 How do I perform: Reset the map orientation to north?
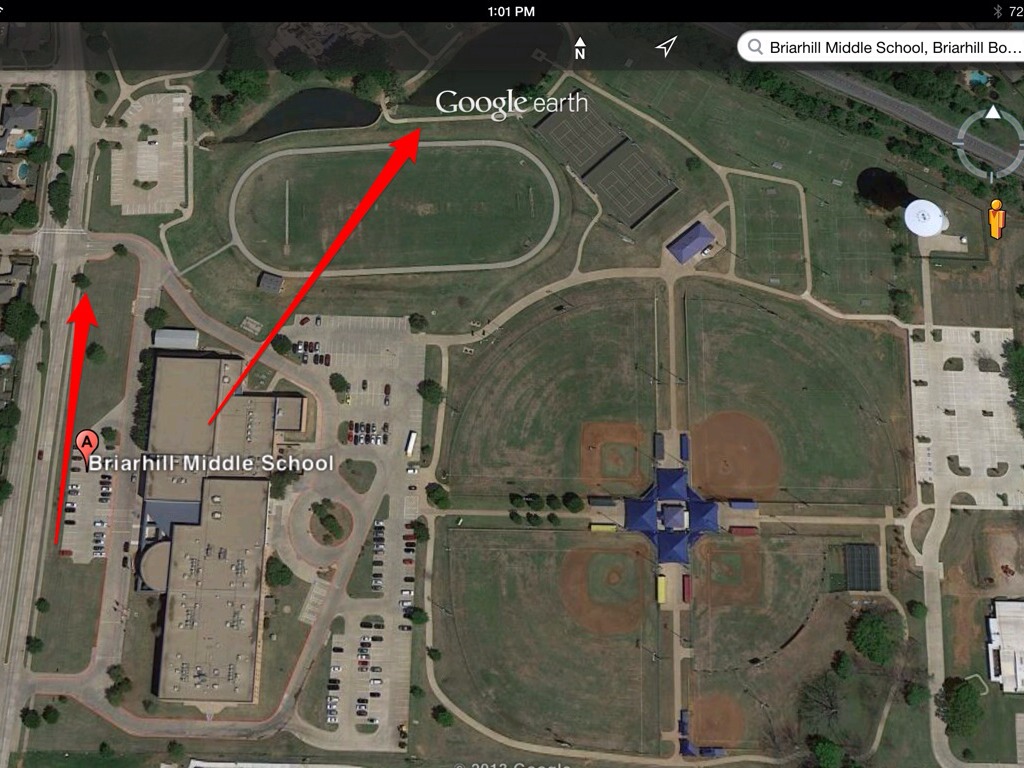coord(580,47)
